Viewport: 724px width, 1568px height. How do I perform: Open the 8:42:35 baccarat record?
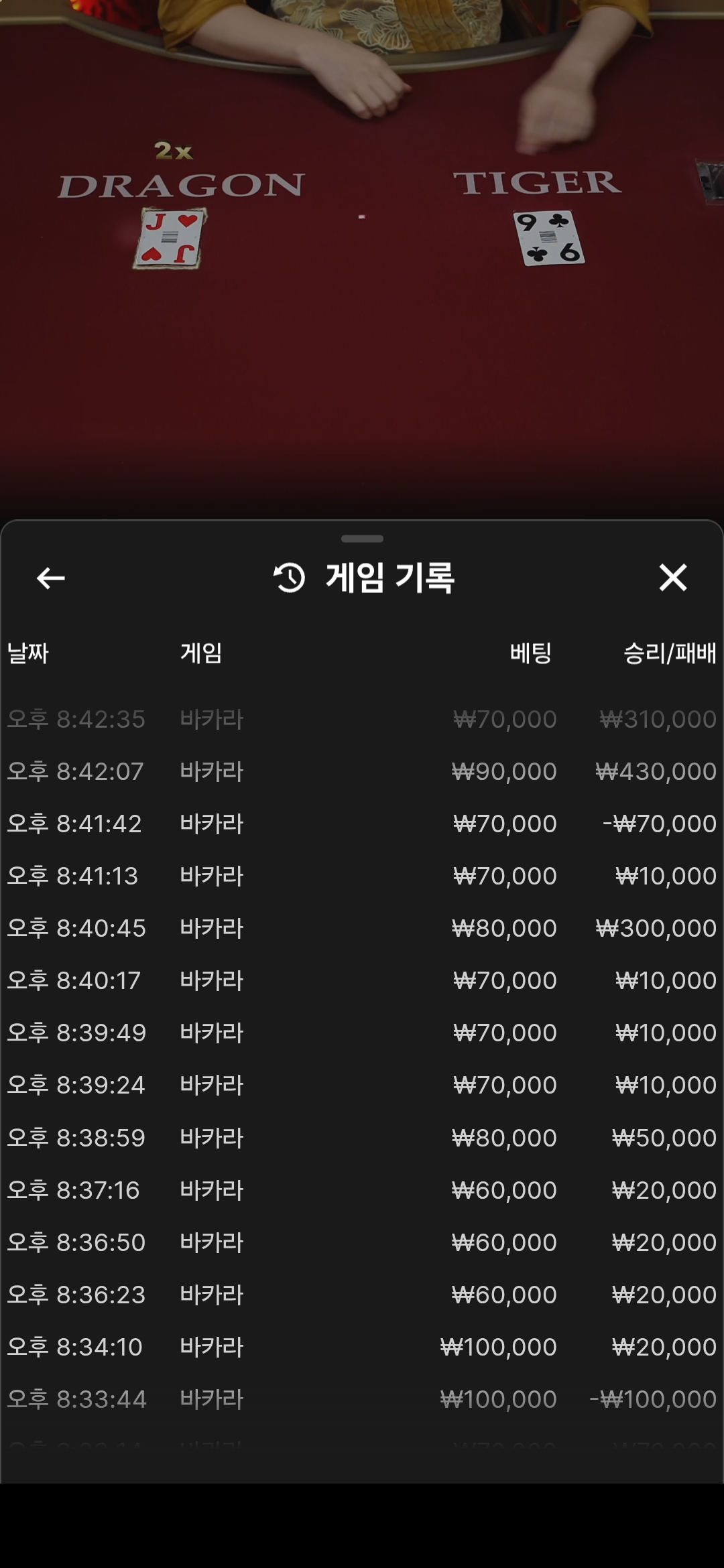[x=362, y=719]
